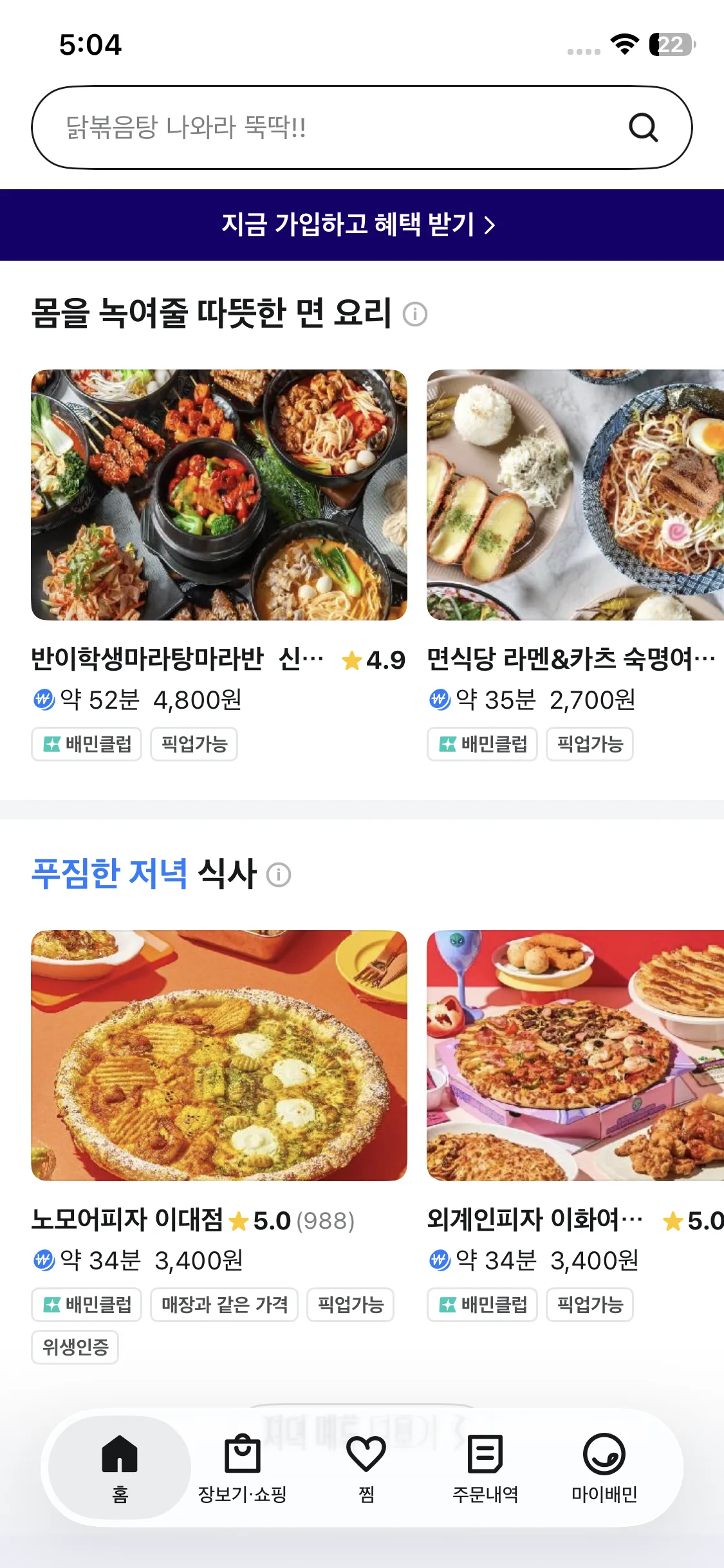Show info for 몸을 녹여줄 따뜻한 면 요리
Image resolution: width=724 pixels, height=1568 pixels.
coord(415,315)
